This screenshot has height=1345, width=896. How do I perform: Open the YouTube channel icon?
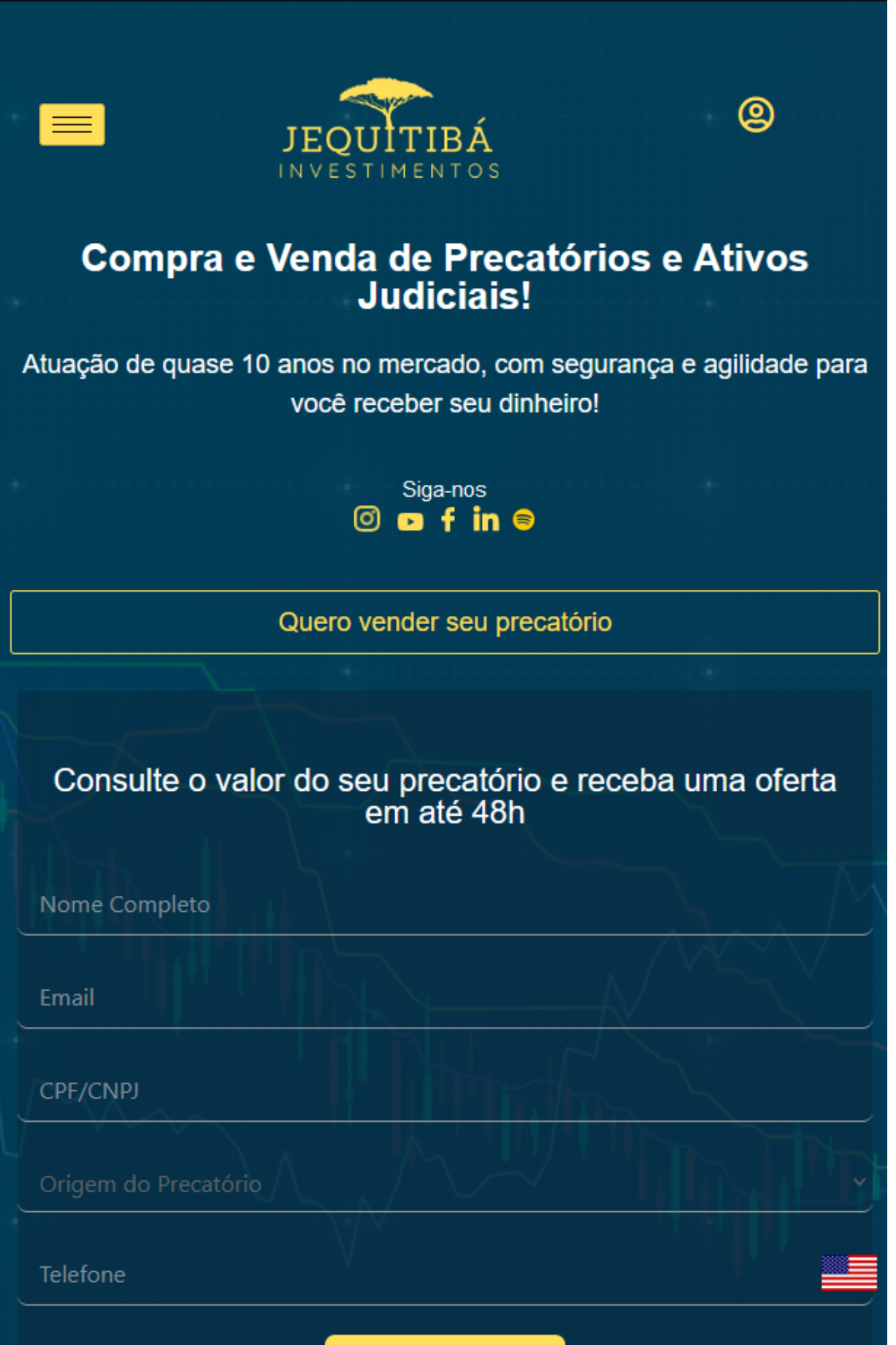click(x=409, y=520)
